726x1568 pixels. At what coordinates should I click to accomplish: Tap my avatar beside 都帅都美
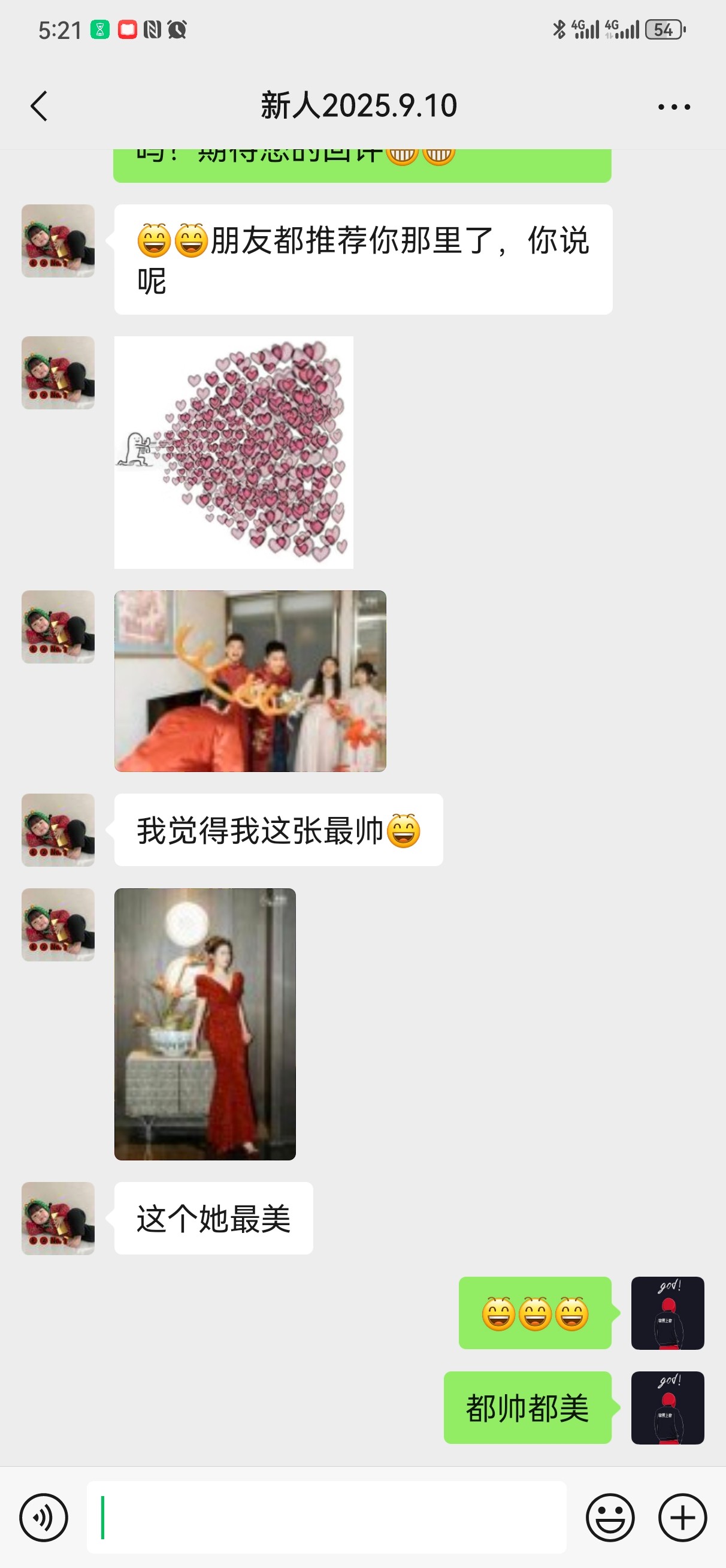[667, 1407]
